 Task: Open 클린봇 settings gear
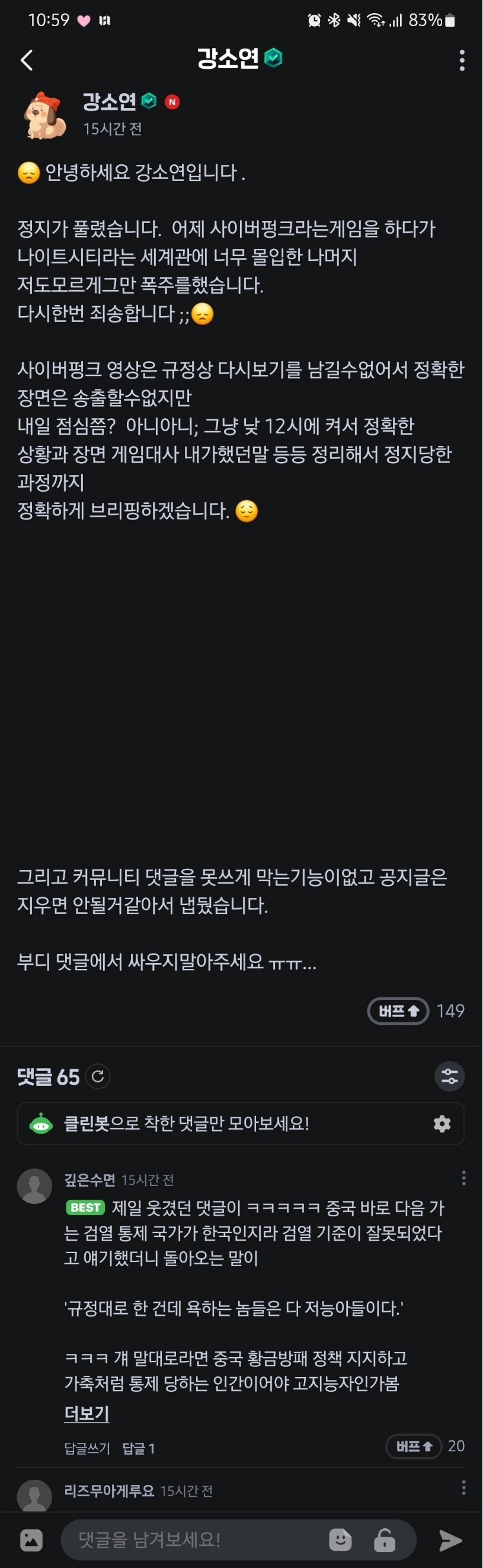442,1124
